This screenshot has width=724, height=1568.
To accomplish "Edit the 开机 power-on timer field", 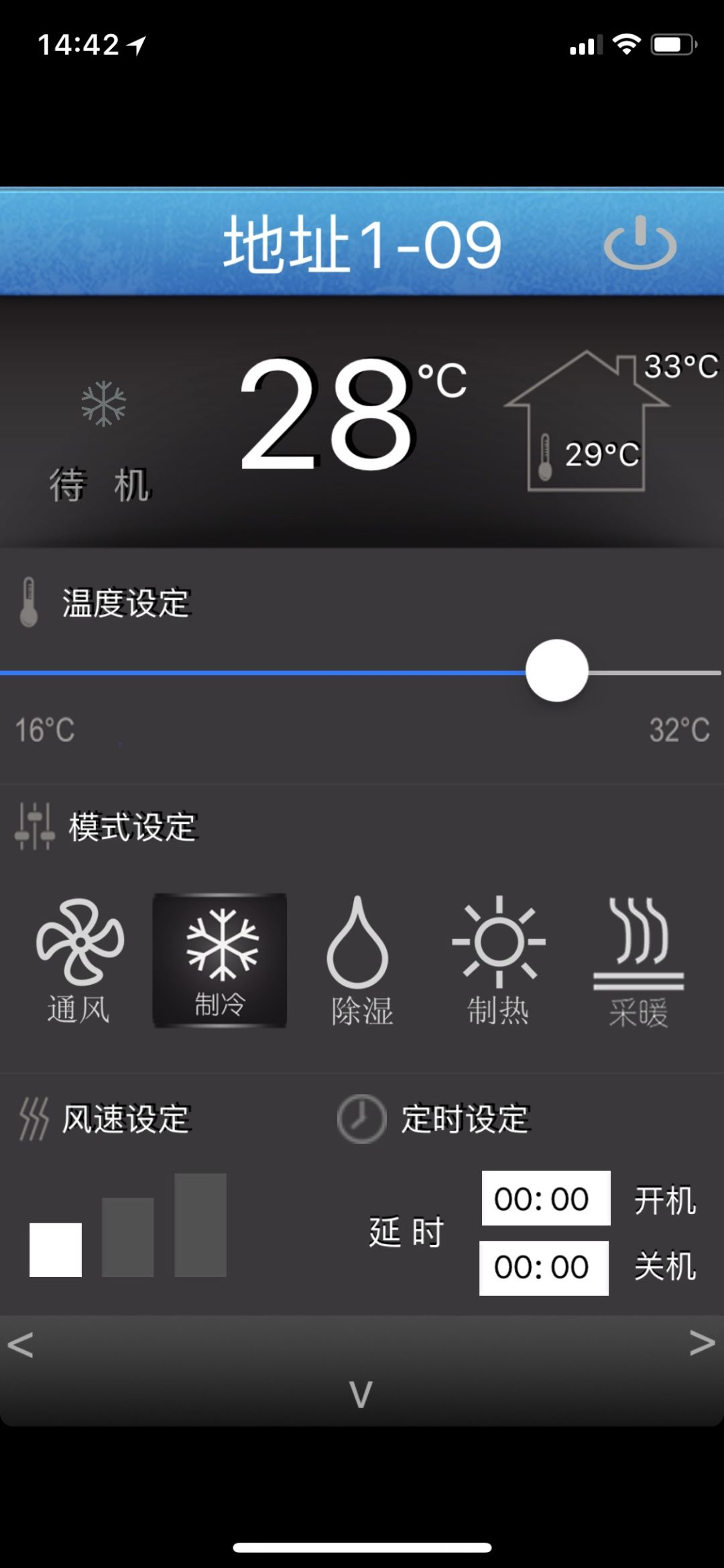I will point(546,1198).
